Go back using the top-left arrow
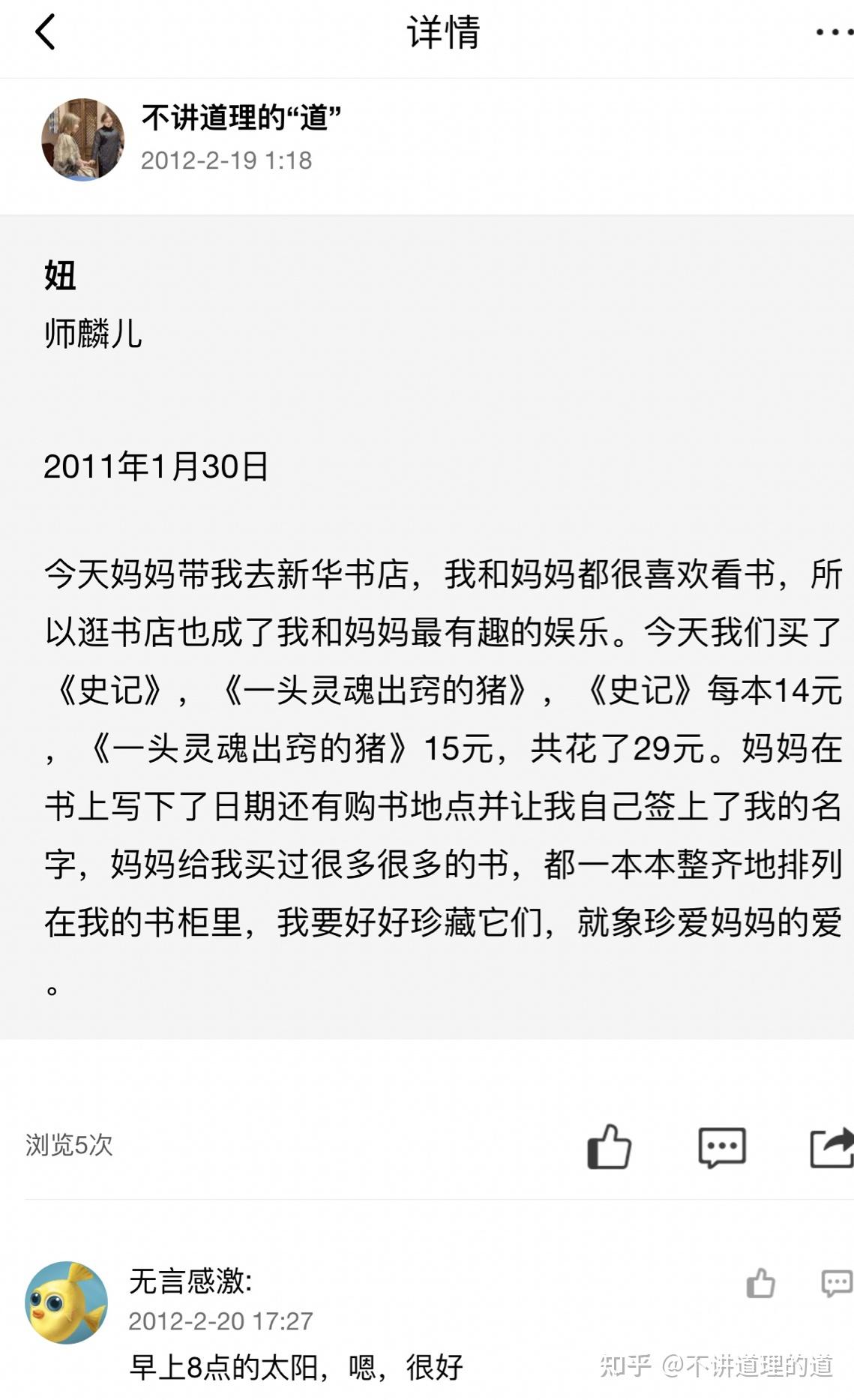The image size is (854, 1400). click(x=45, y=32)
